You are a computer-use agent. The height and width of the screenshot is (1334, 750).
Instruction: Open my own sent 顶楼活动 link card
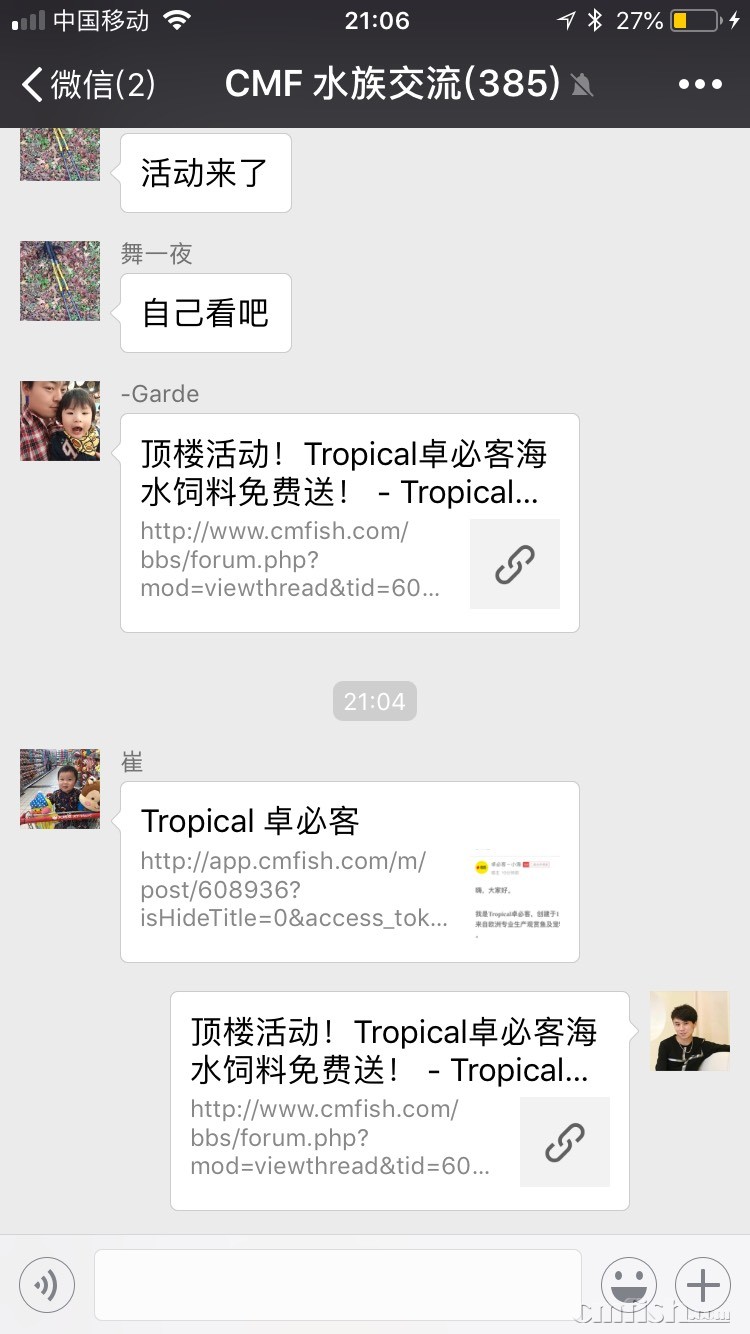tap(399, 1100)
